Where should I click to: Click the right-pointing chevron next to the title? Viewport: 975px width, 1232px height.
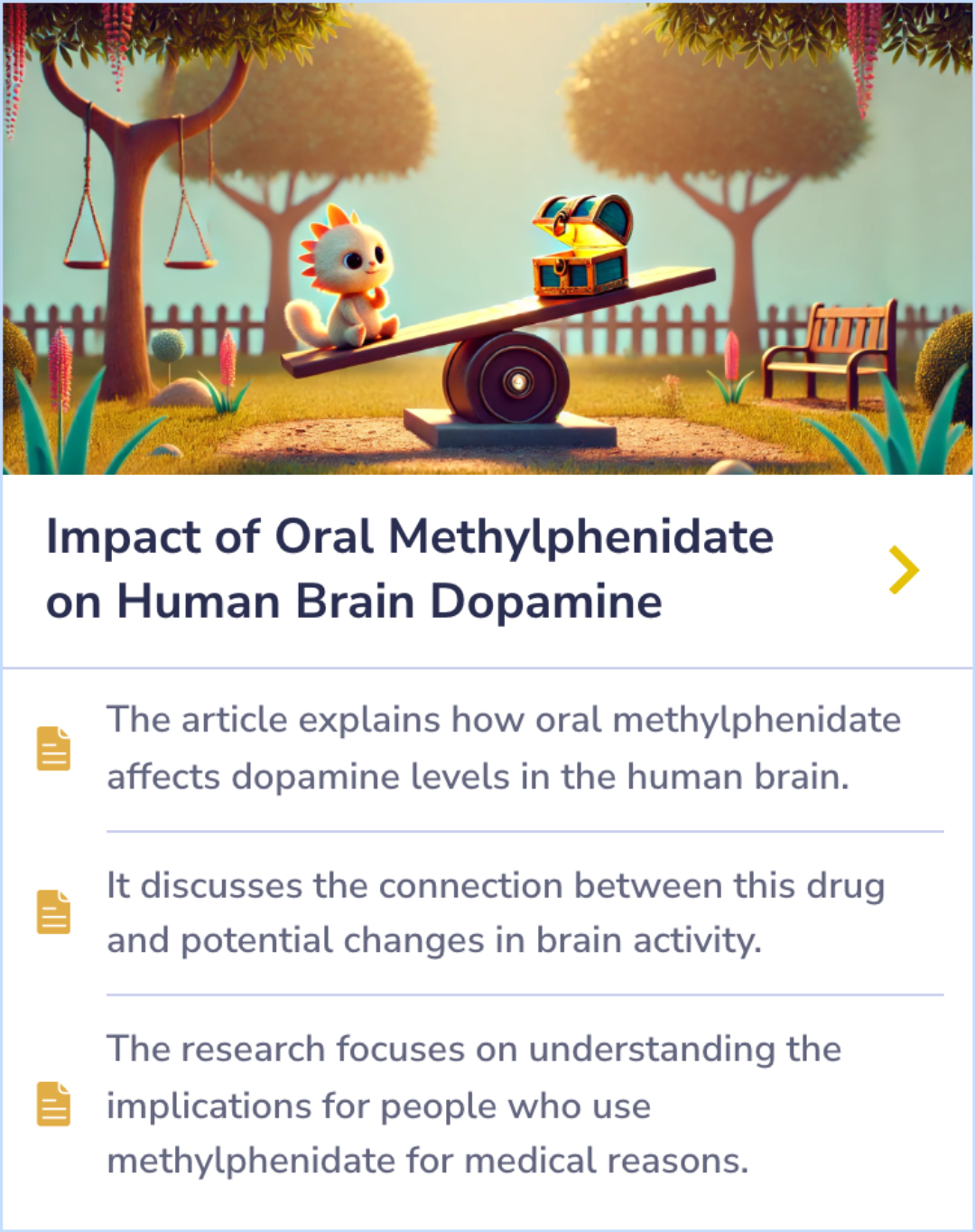[x=904, y=570]
